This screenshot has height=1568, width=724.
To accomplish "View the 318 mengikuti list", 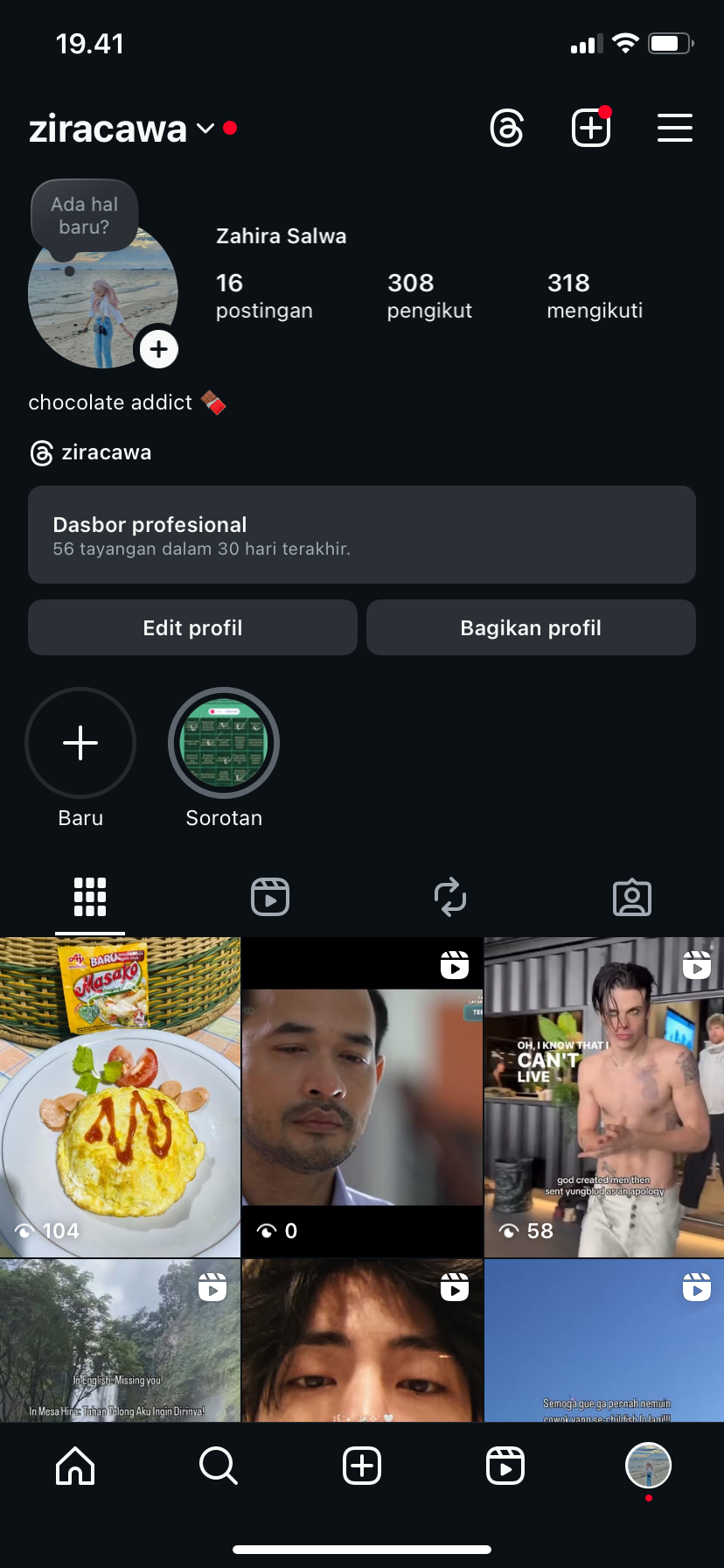I will [595, 296].
